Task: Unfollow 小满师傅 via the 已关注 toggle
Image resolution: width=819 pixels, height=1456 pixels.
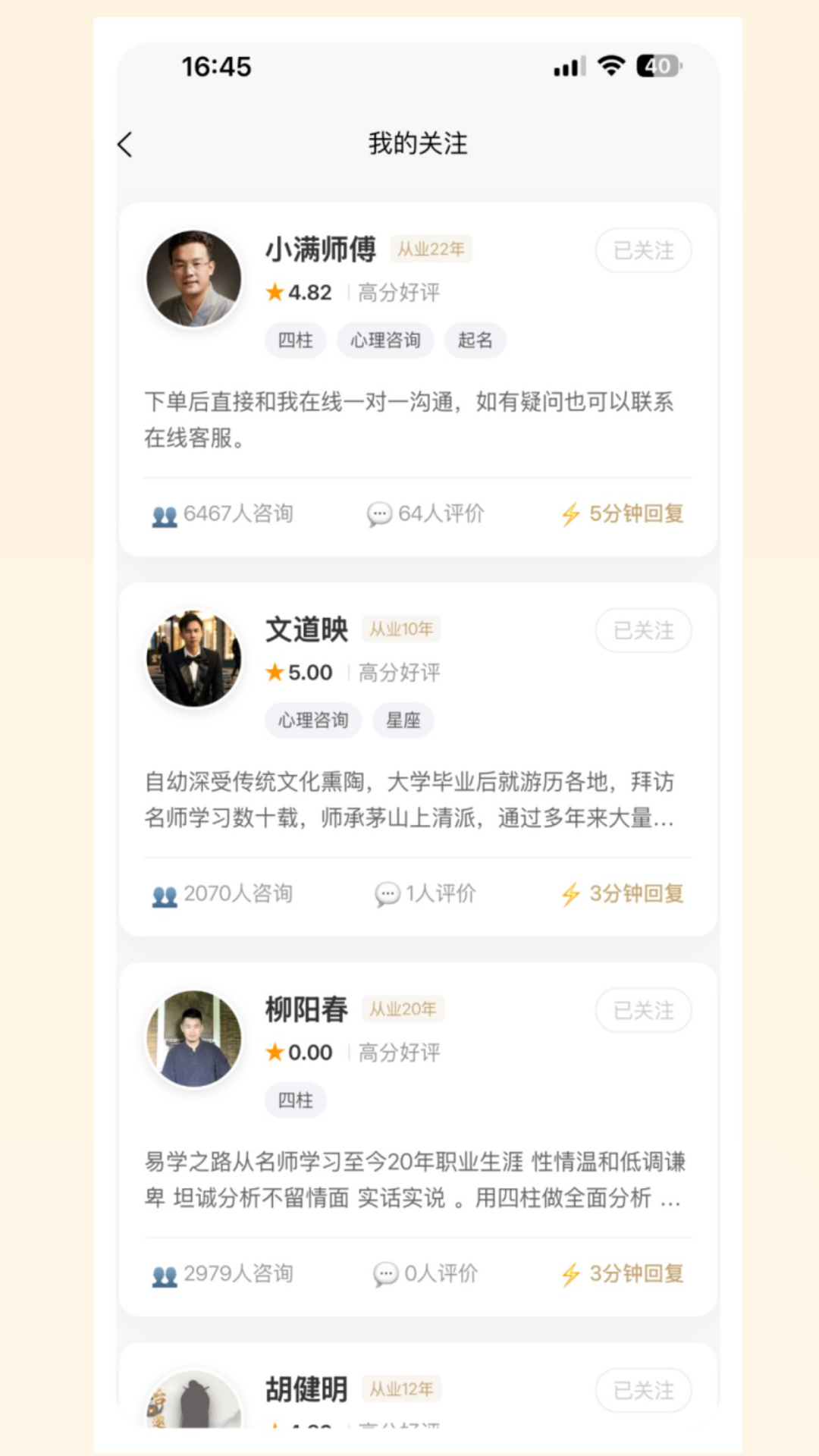Action: [643, 250]
